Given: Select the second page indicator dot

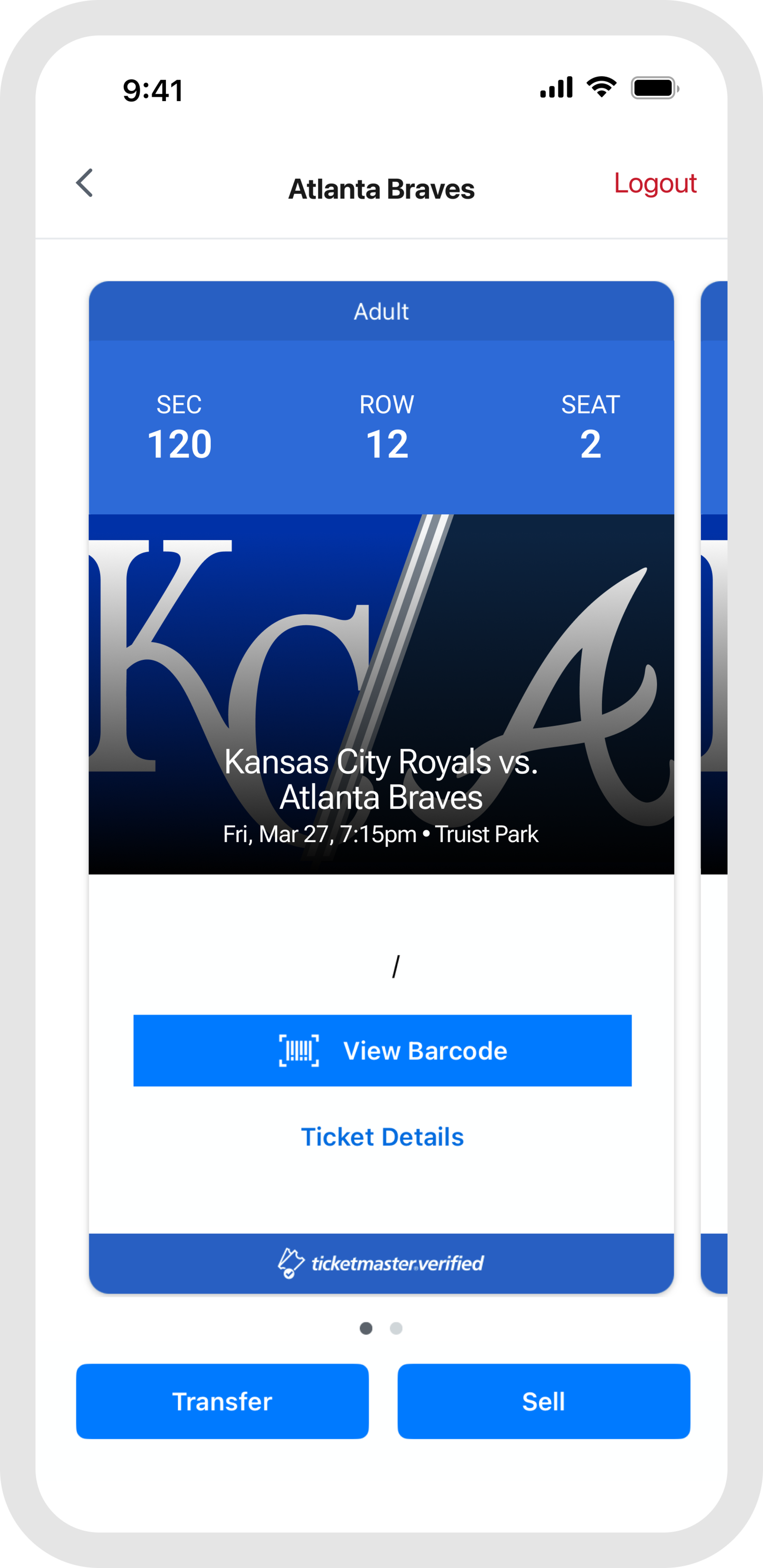Looking at the screenshot, I should [x=396, y=1328].
